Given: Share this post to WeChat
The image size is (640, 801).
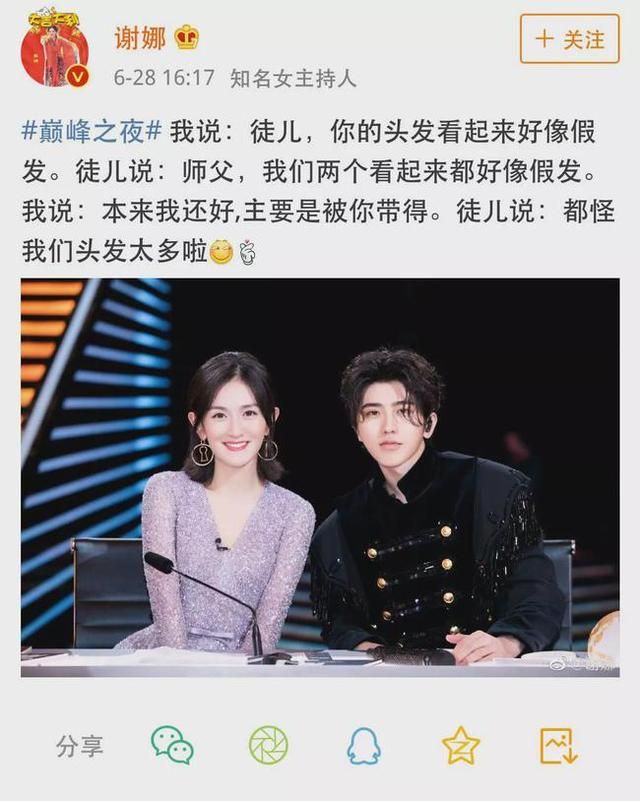Looking at the screenshot, I should pyautogui.click(x=172, y=745).
